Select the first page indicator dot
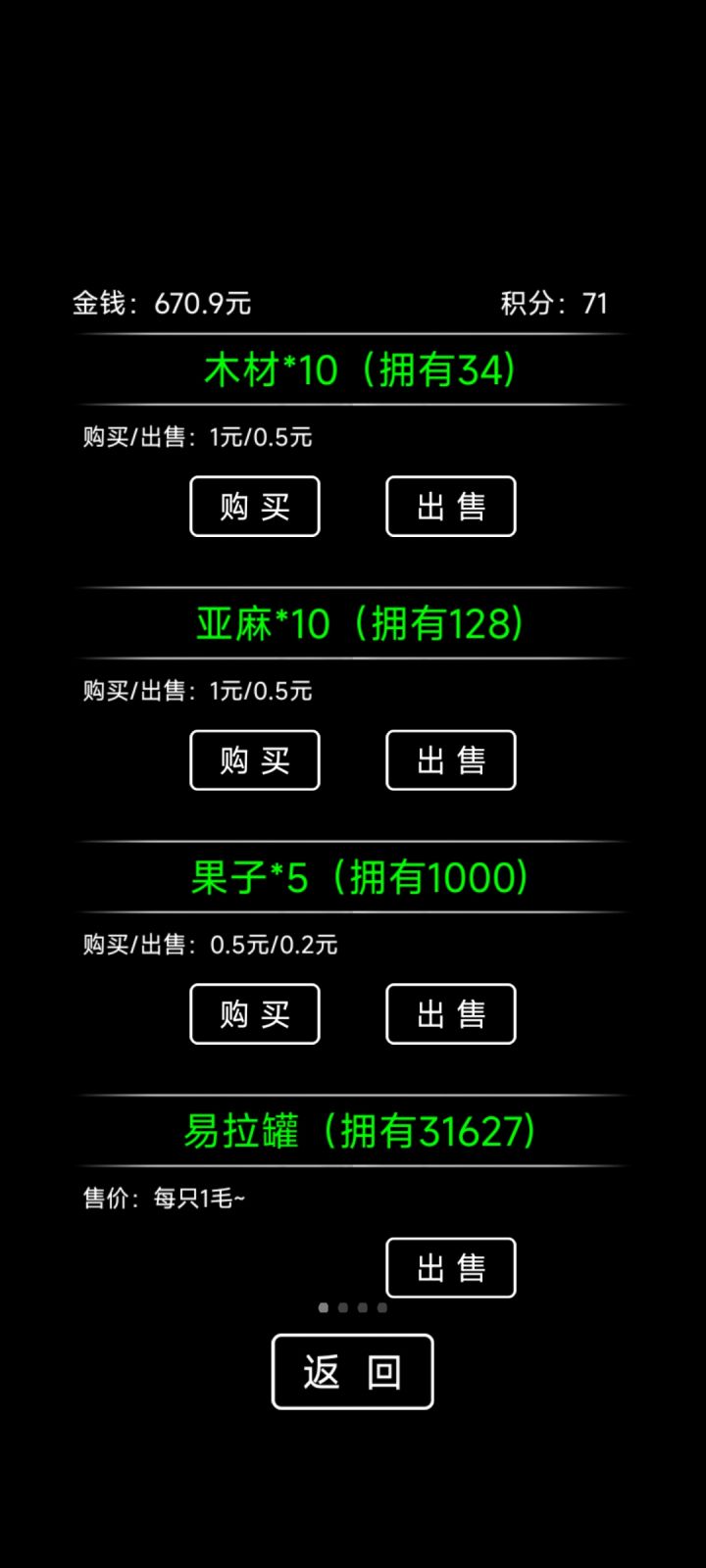 [x=325, y=1307]
